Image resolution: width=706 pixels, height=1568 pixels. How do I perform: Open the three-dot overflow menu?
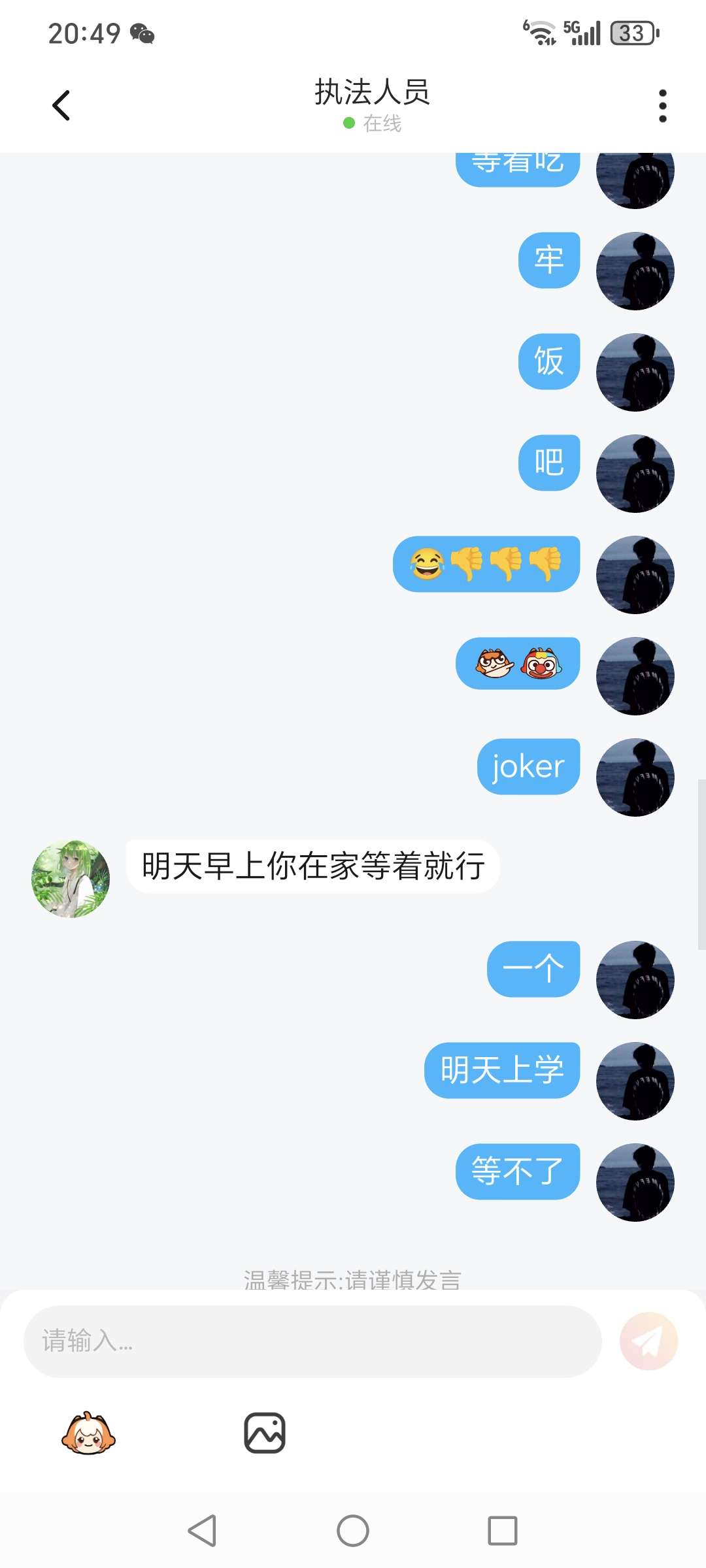[x=662, y=106]
